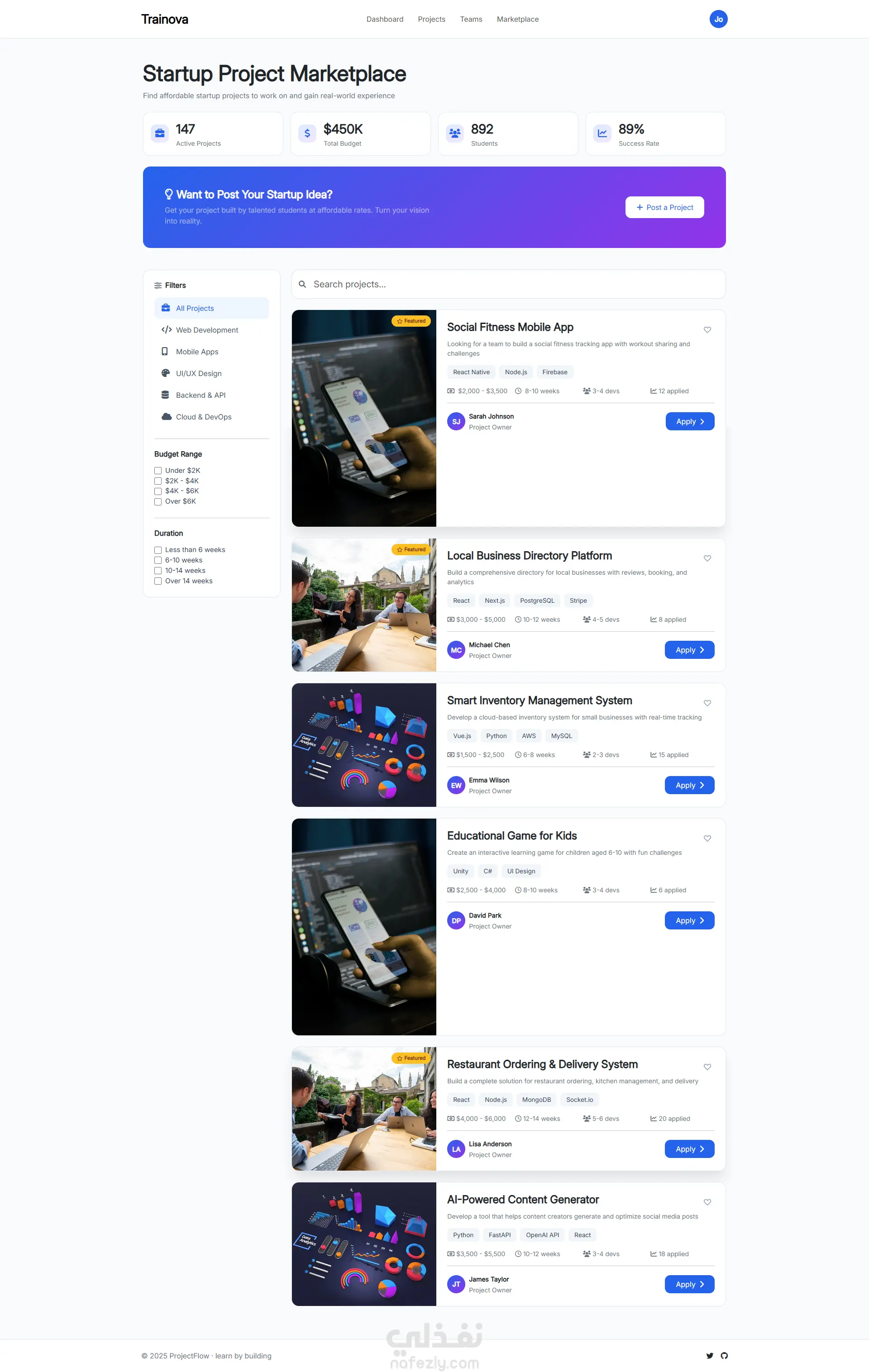Open the Dashboard nav link

(385, 19)
